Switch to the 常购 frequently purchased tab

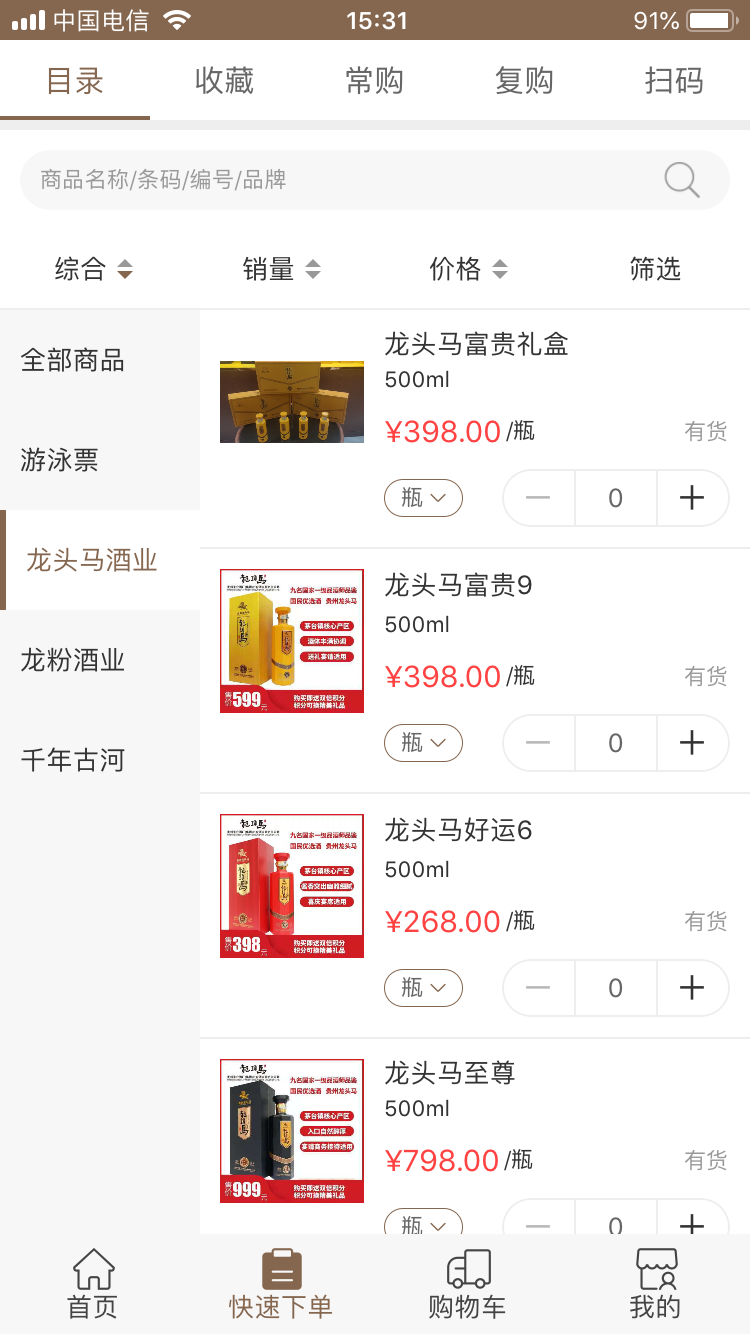375,82
